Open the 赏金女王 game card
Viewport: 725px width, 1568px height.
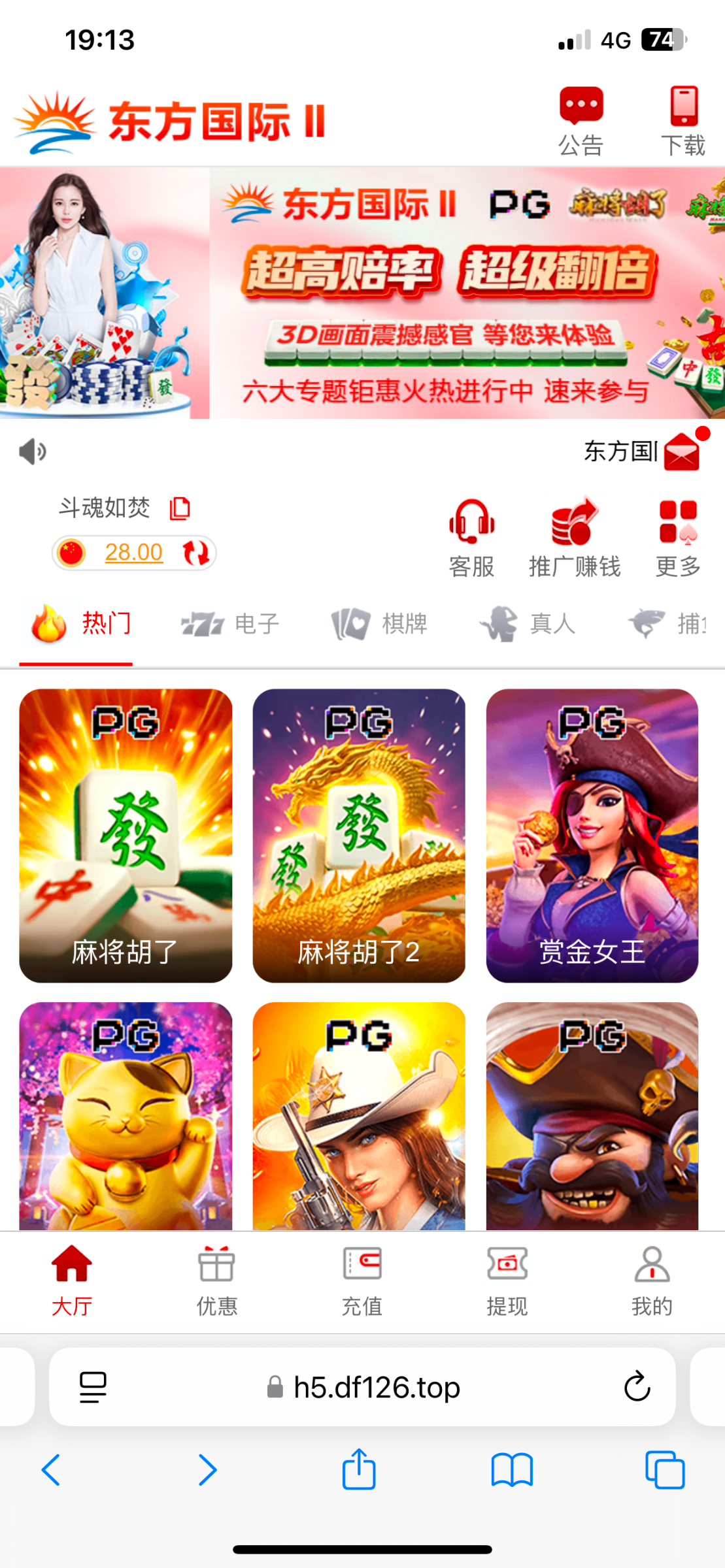pos(592,835)
